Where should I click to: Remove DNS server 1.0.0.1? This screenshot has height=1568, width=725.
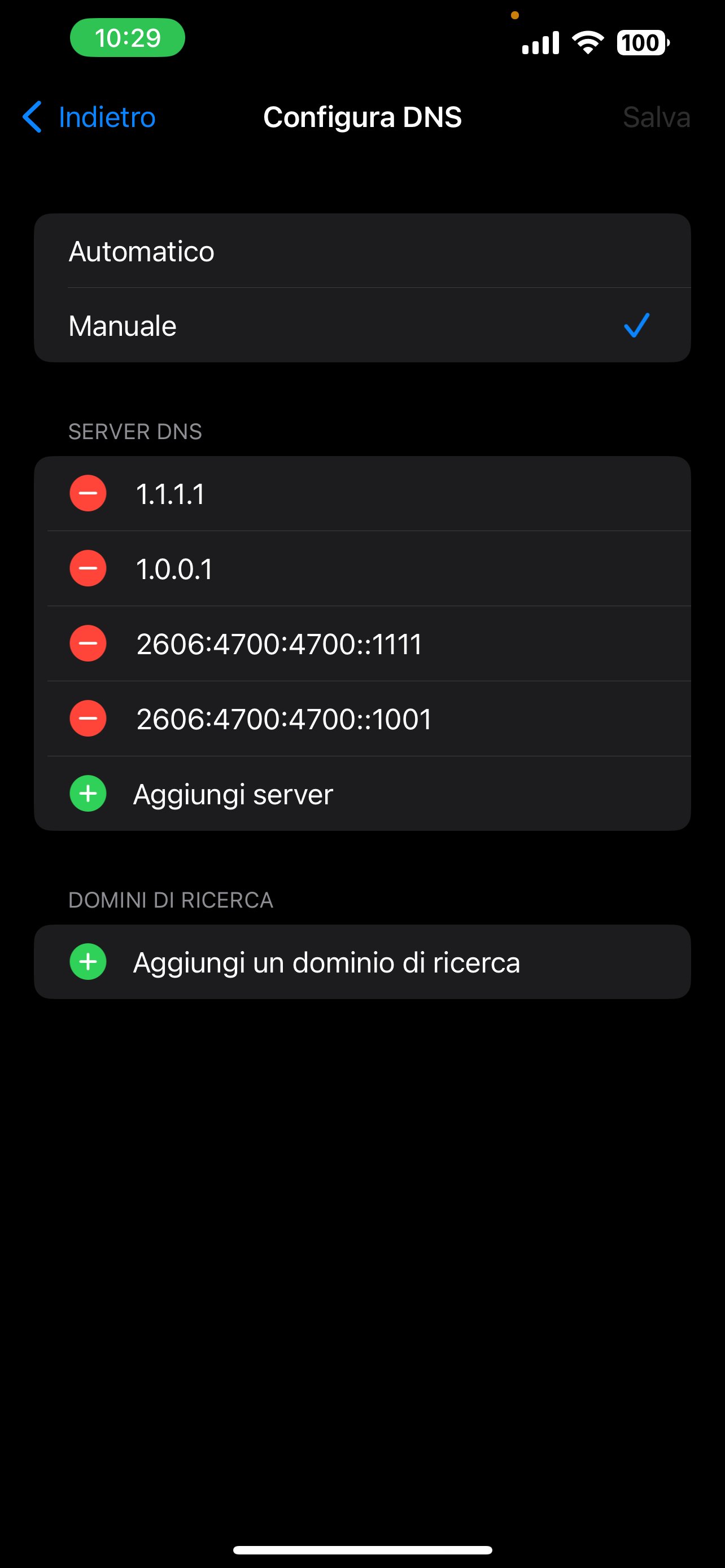(88, 568)
